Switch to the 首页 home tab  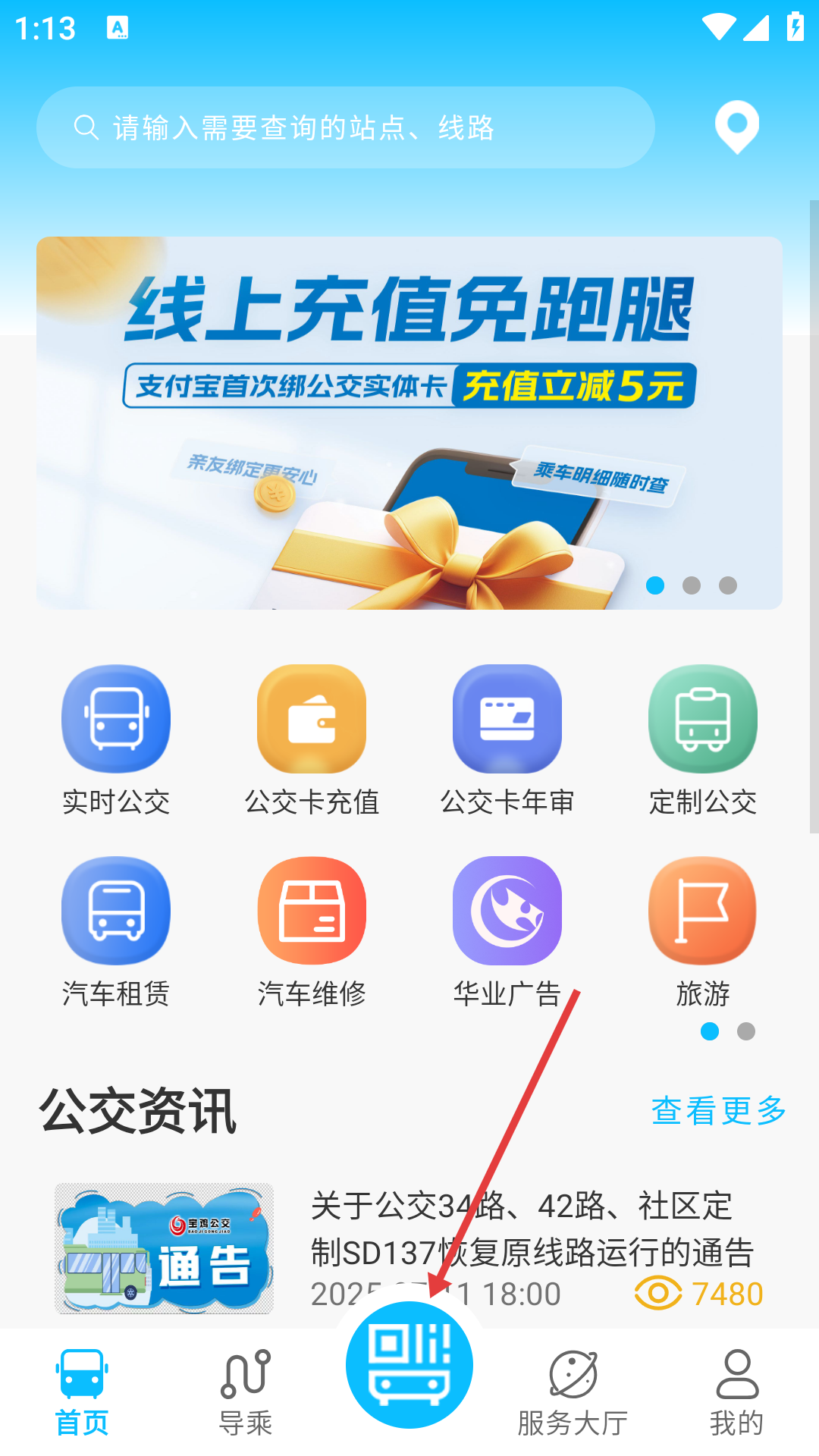(x=82, y=1392)
